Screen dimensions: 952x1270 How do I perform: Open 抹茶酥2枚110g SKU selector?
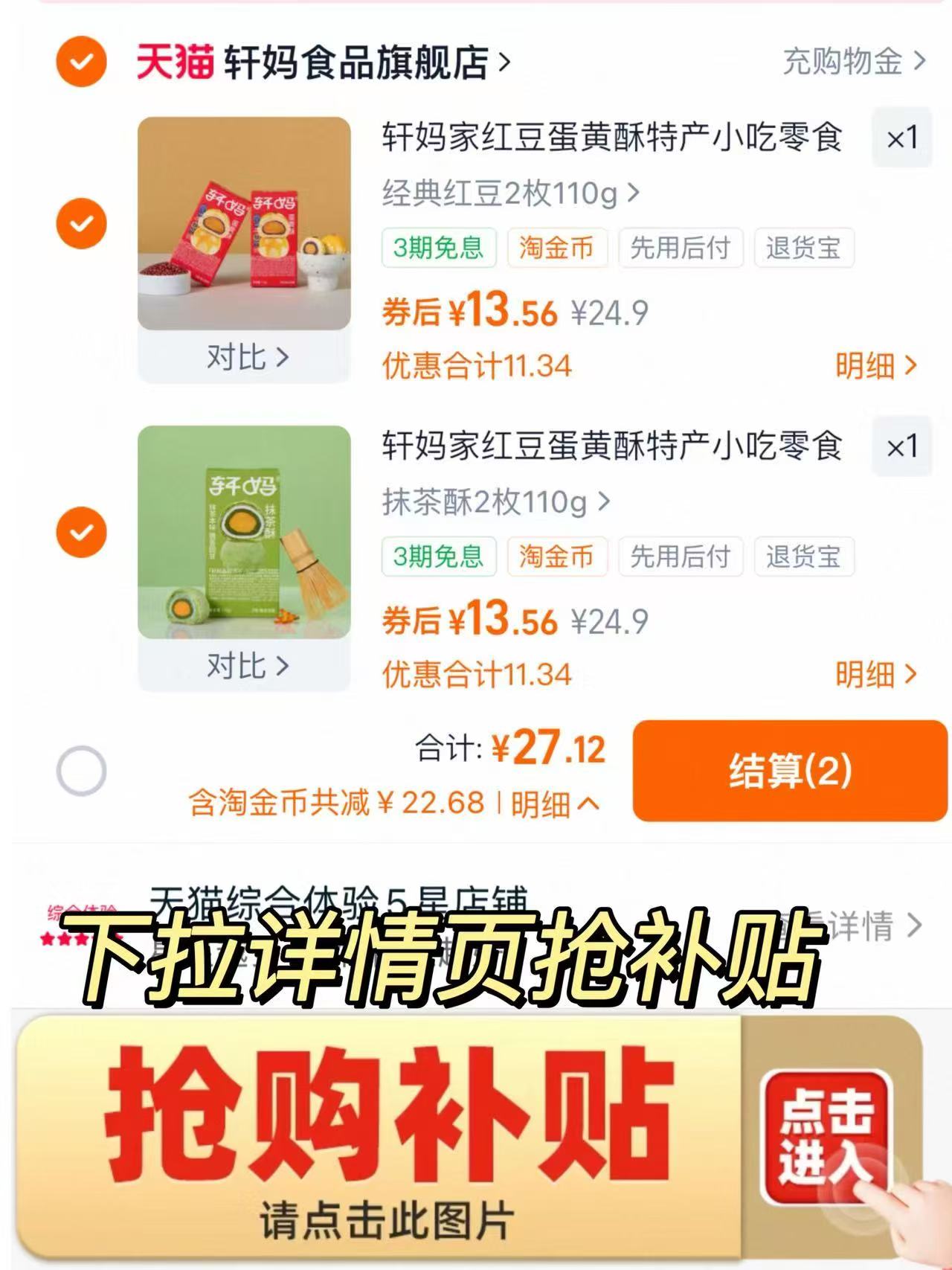(x=491, y=503)
